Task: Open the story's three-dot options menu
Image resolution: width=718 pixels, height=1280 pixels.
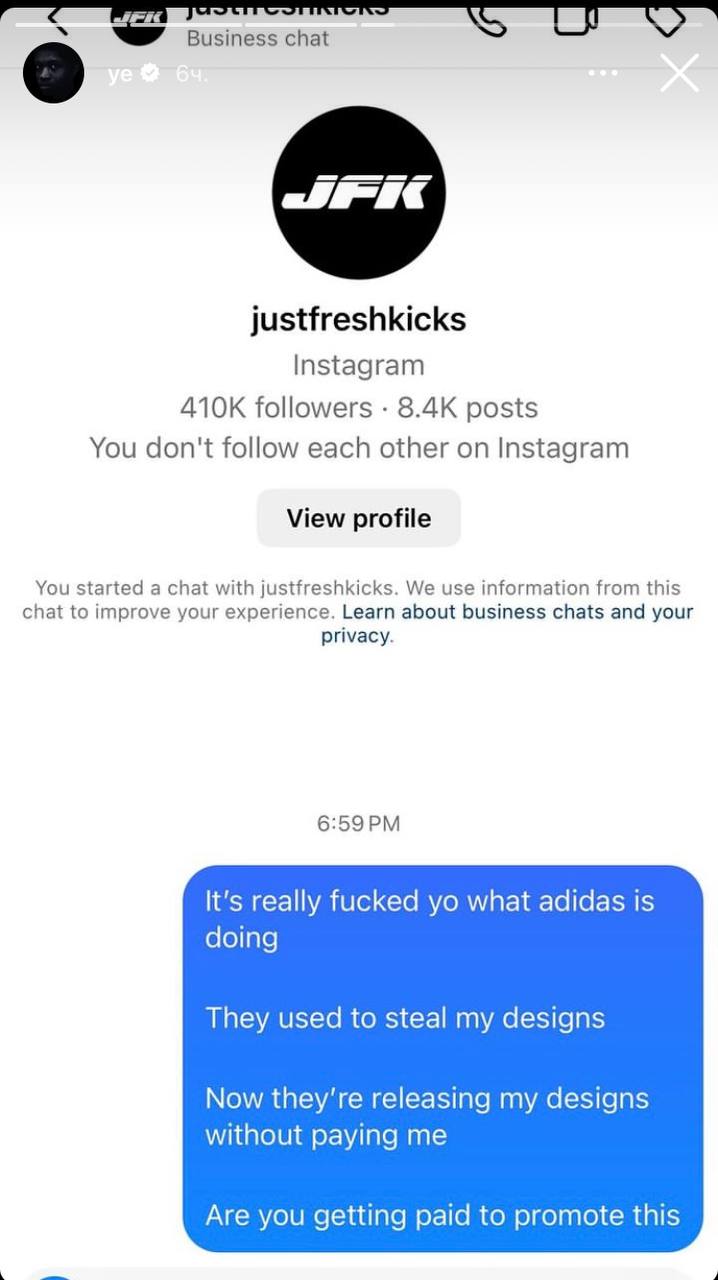Action: [603, 73]
